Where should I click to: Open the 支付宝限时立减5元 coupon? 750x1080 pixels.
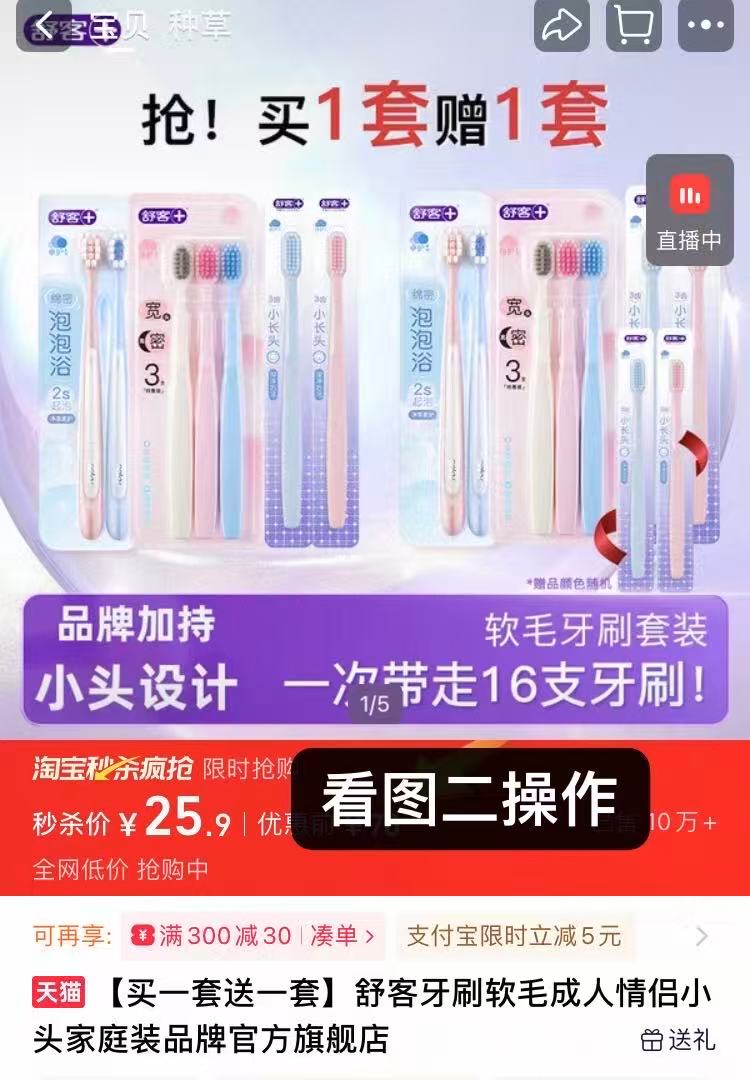[x=514, y=936]
